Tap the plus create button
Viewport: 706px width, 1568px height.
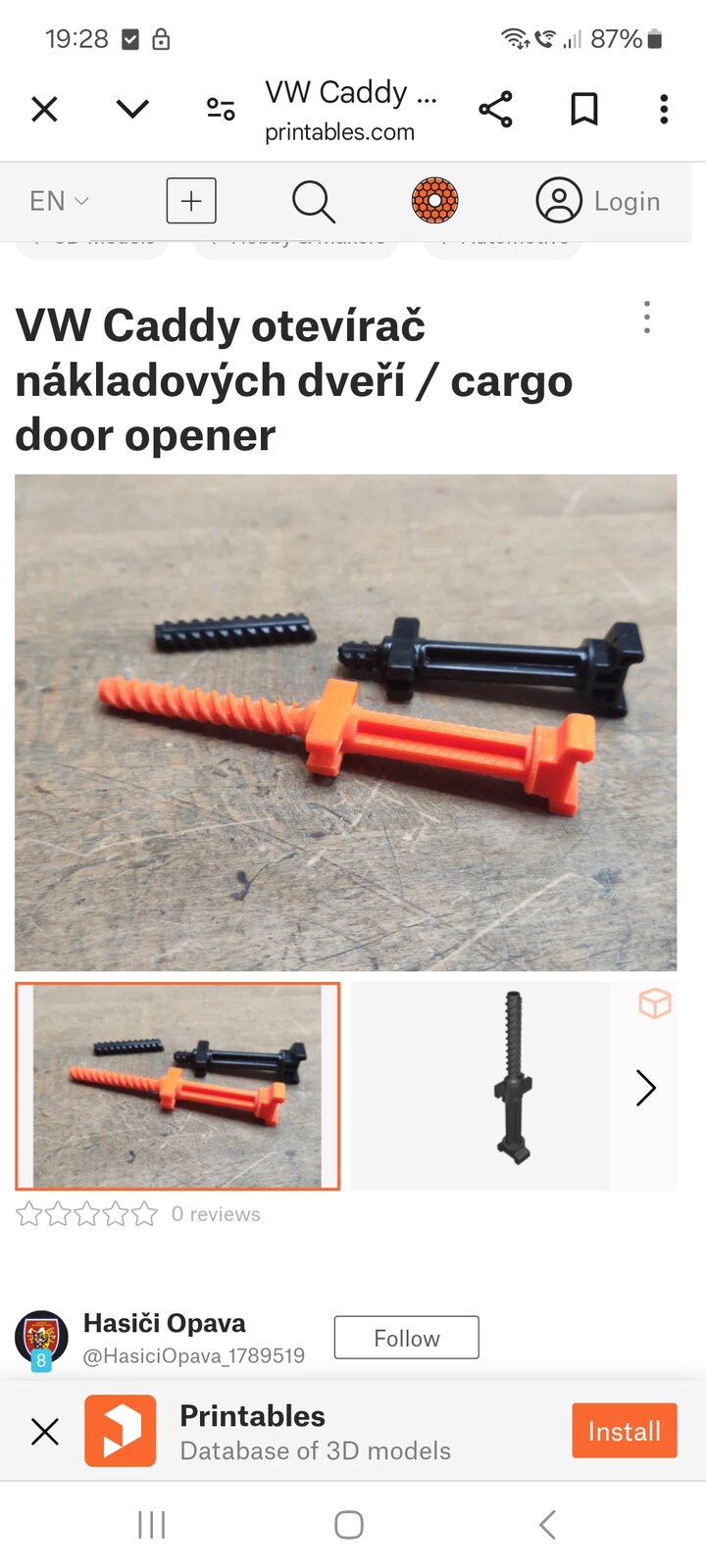[191, 201]
